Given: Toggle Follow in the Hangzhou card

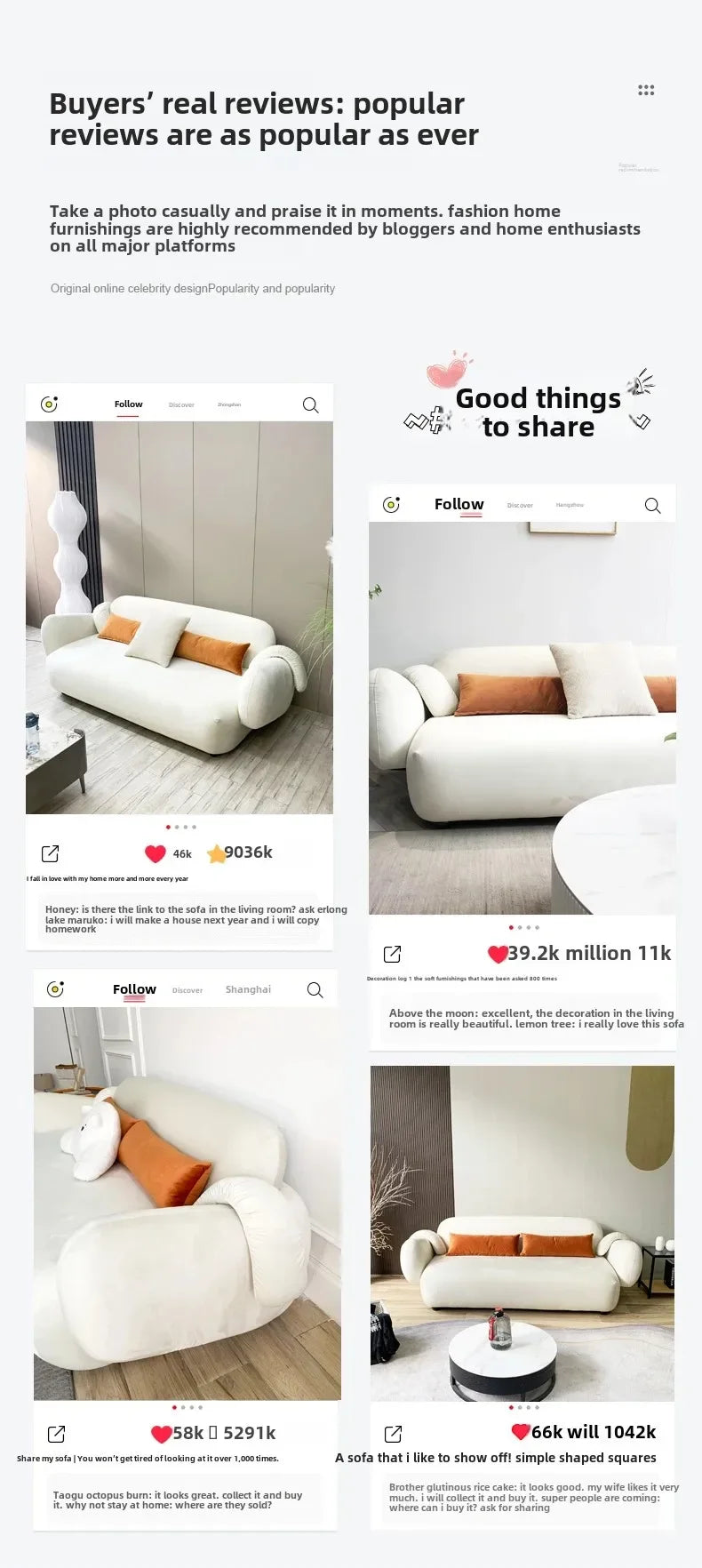Looking at the screenshot, I should pos(459,503).
